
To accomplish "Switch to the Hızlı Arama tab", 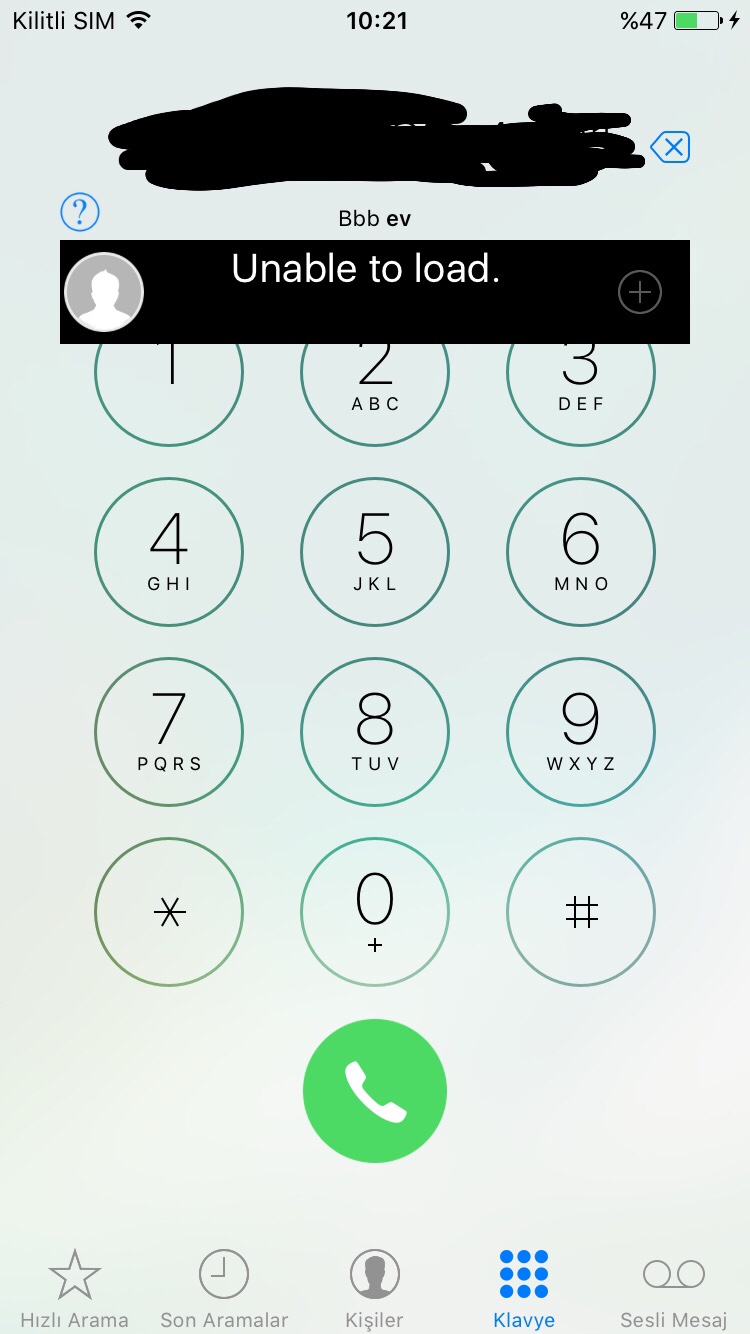I will (75, 1289).
